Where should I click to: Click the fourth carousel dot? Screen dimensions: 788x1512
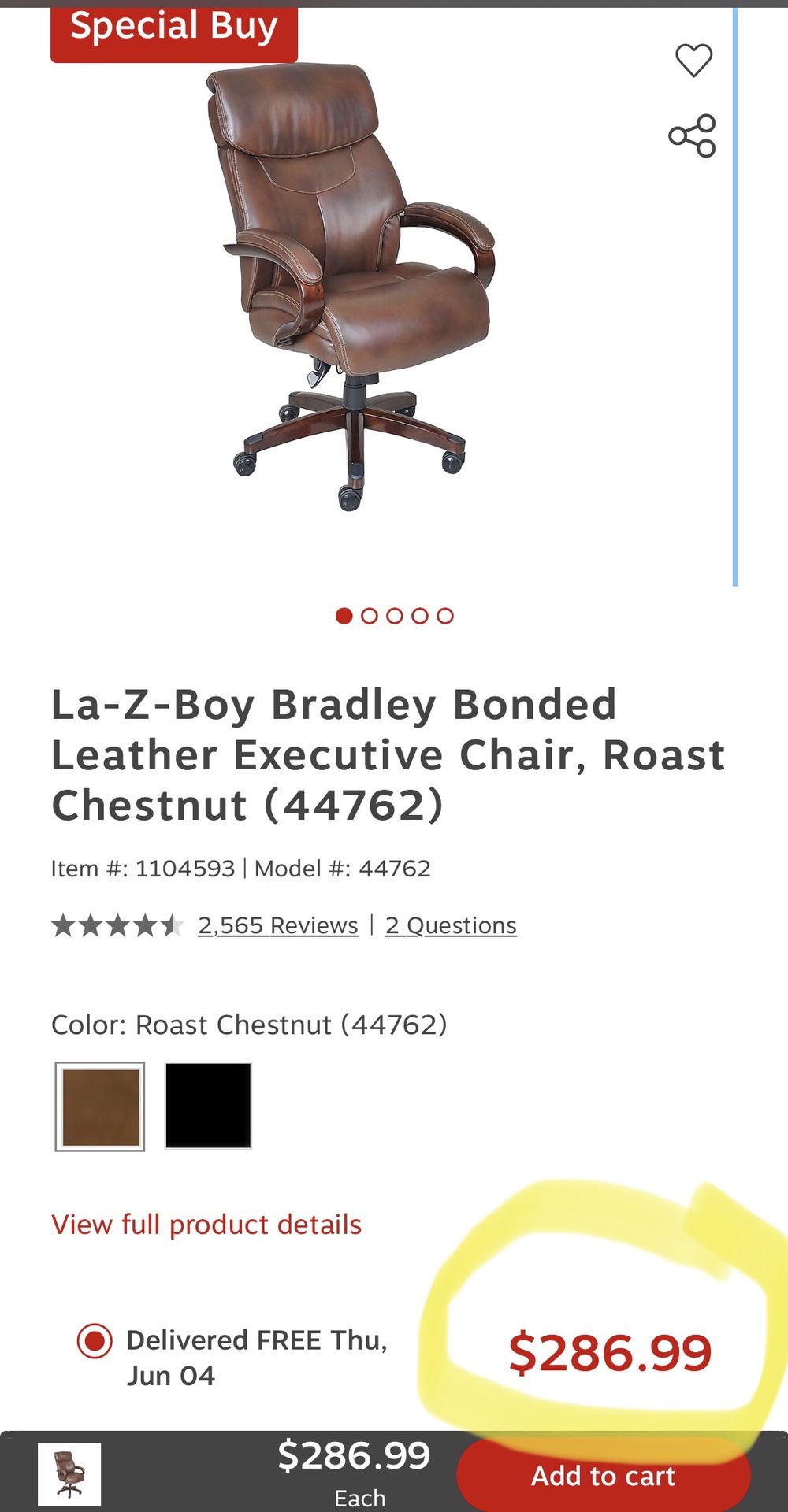(x=421, y=616)
